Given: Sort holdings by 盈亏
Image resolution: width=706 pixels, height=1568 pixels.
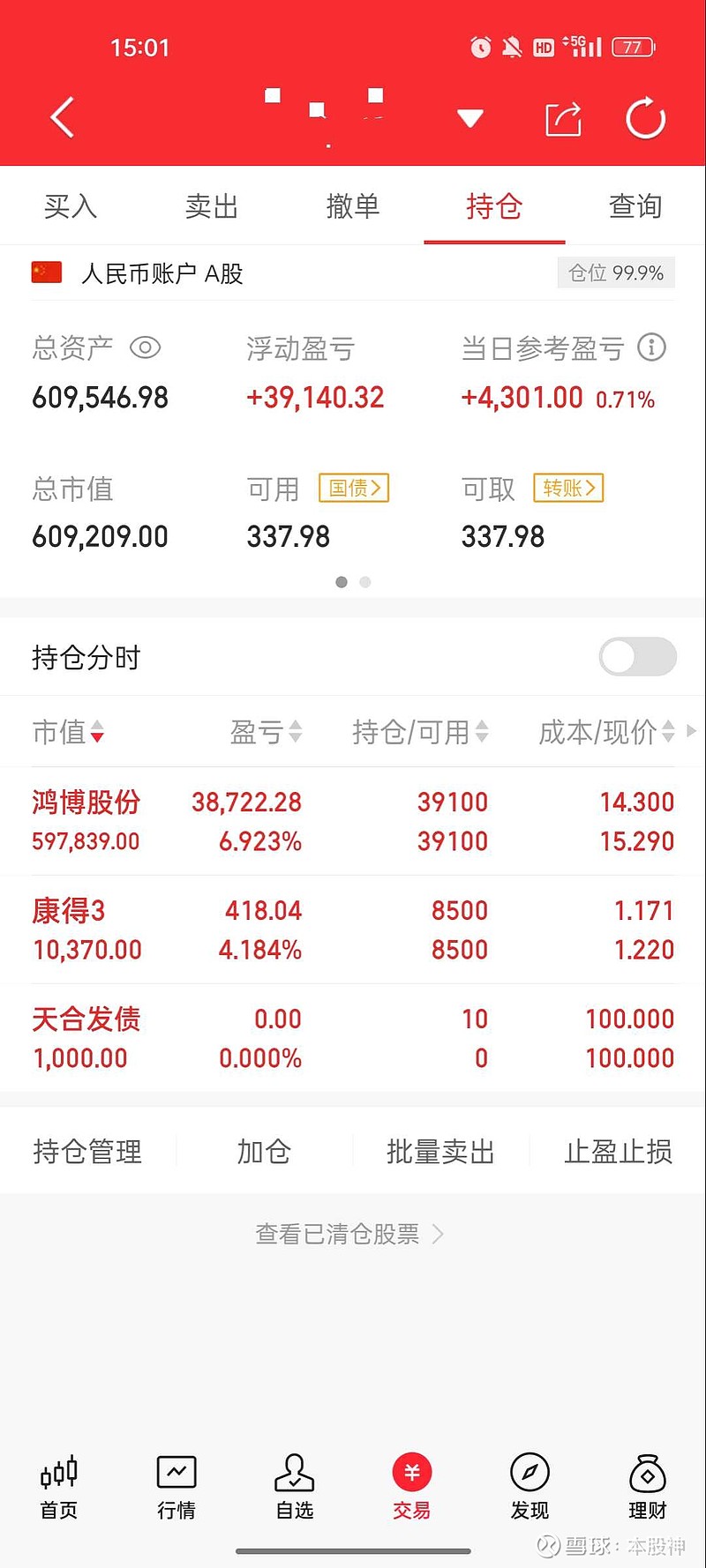Looking at the screenshot, I should (266, 732).
